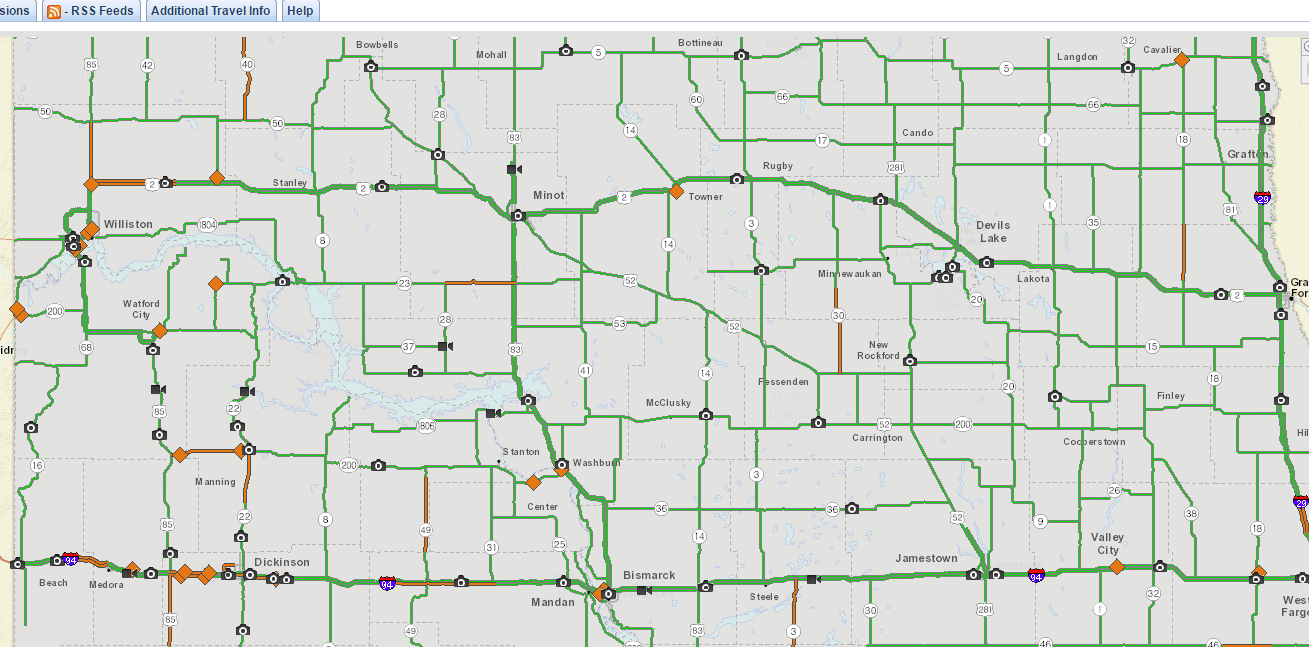Open the video camera marker near Steele
The width and height of the screenshot is (1309, 647).
tap(813, 579)
